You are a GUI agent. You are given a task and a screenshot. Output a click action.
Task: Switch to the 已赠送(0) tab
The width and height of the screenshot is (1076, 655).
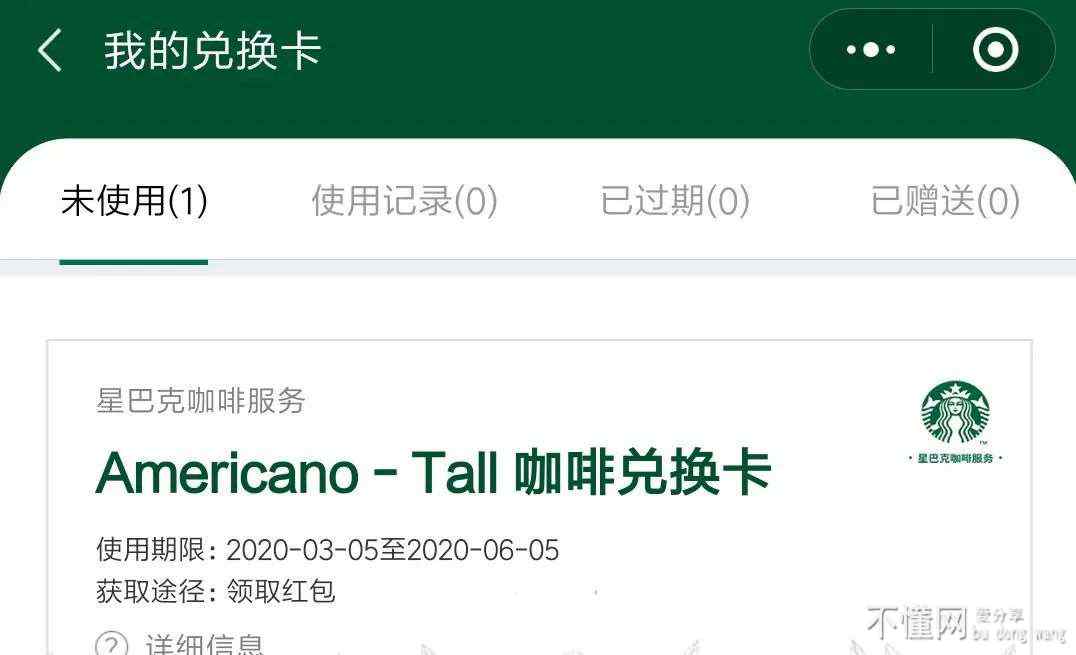coord(945,201)
